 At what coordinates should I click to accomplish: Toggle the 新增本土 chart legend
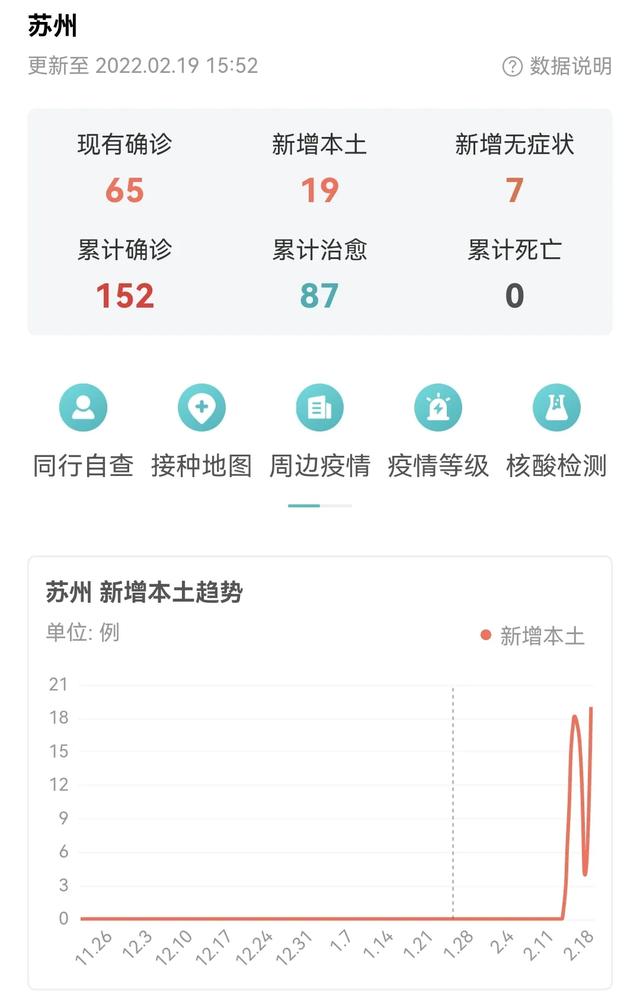coord(532,636)
